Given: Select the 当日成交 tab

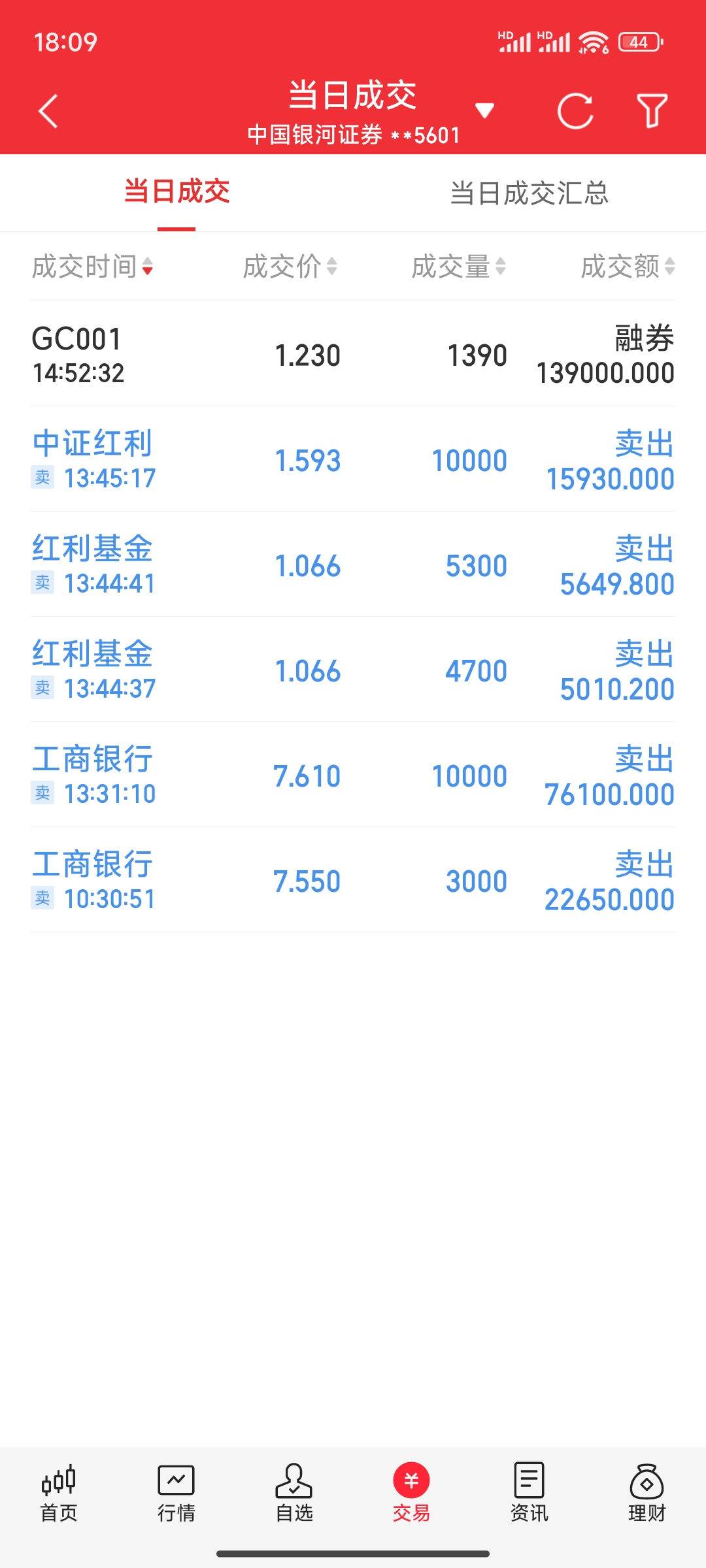Looking at the screenshot, I should coord(176,193).
